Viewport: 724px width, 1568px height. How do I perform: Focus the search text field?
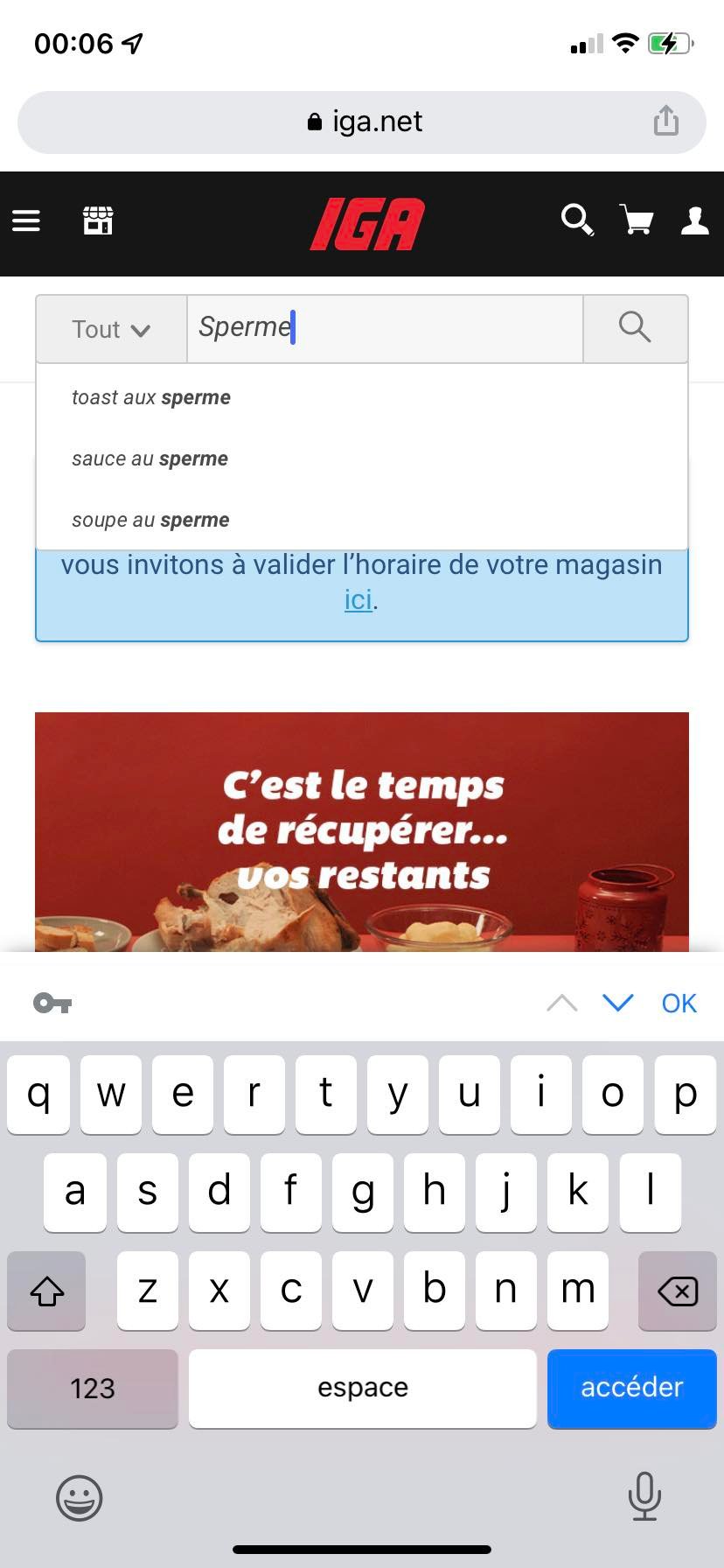(x=385, y=328)
